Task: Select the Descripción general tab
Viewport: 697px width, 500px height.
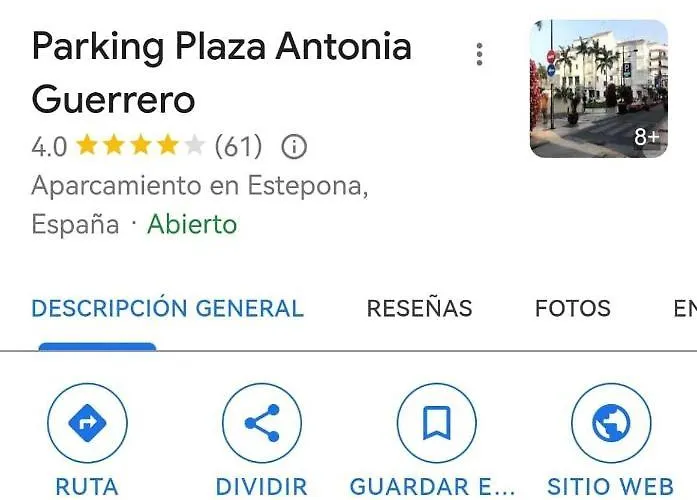Action: (167, 309)
